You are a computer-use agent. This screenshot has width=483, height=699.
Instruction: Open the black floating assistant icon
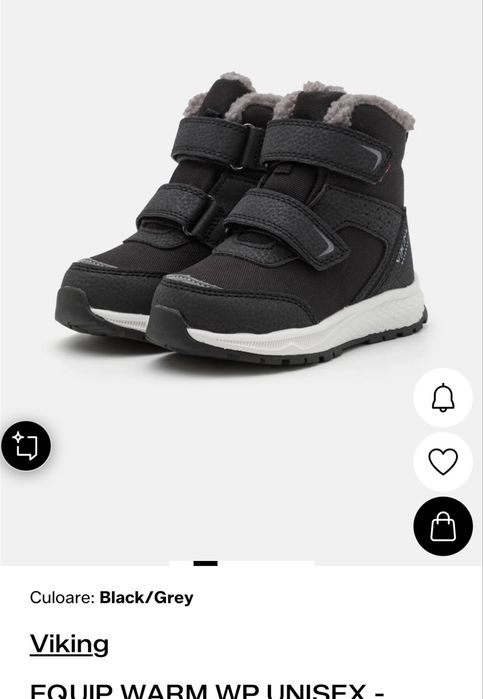(26, 446)
